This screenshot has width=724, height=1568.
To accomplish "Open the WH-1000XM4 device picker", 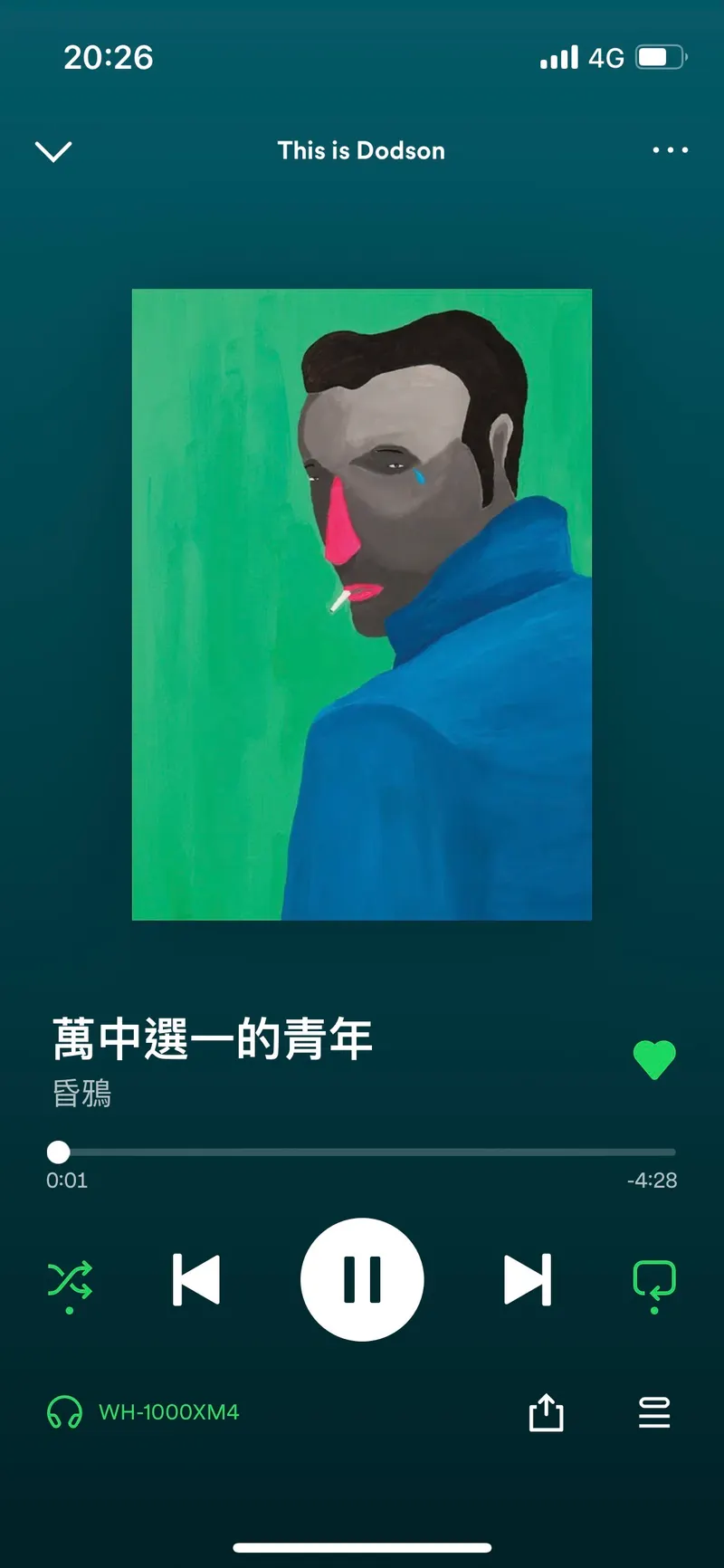I will click(x=145, y=1412).
